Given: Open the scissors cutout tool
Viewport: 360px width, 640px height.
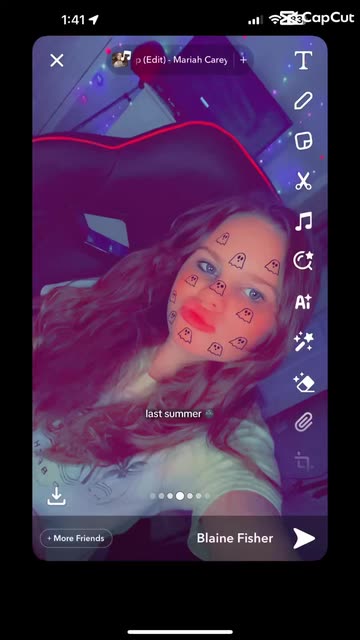Looking at the screenshot, I should [x=303, y=181].
